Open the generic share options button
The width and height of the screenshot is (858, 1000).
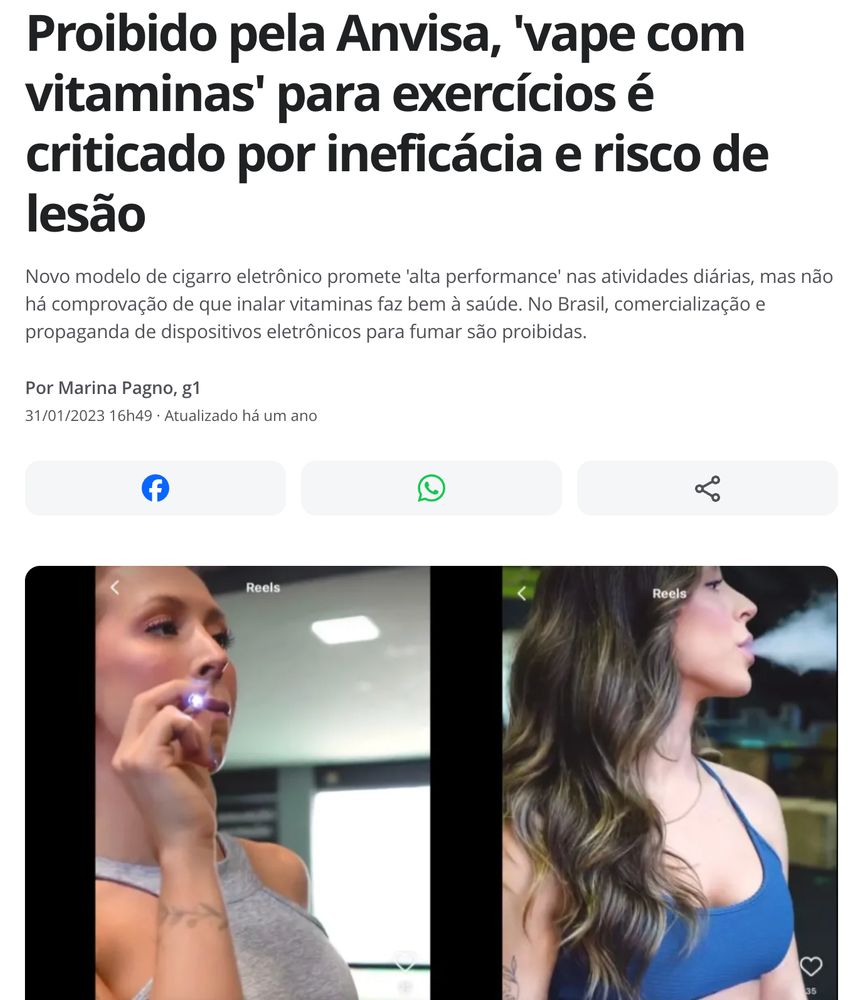point(707,488)
